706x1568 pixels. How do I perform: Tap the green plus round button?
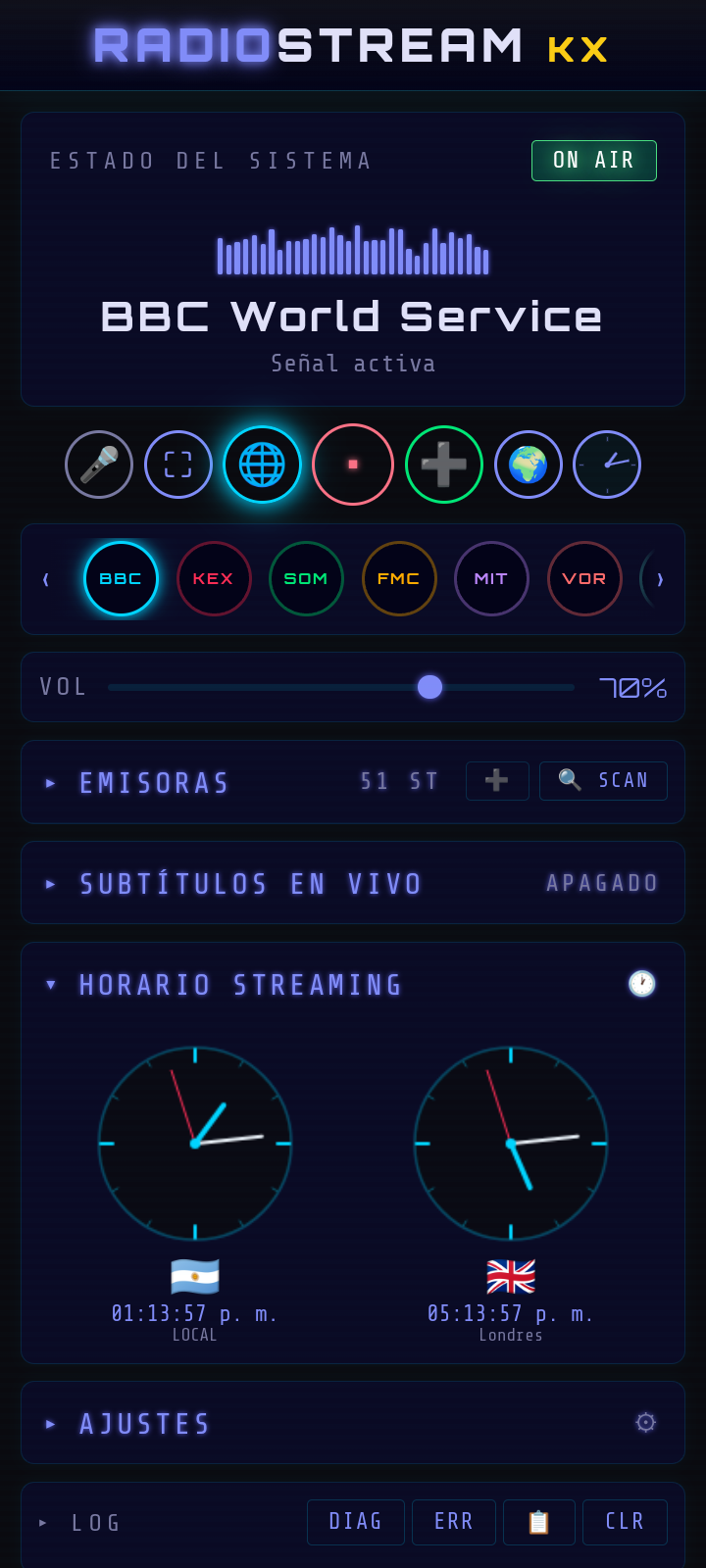click(x=444, y=465)
